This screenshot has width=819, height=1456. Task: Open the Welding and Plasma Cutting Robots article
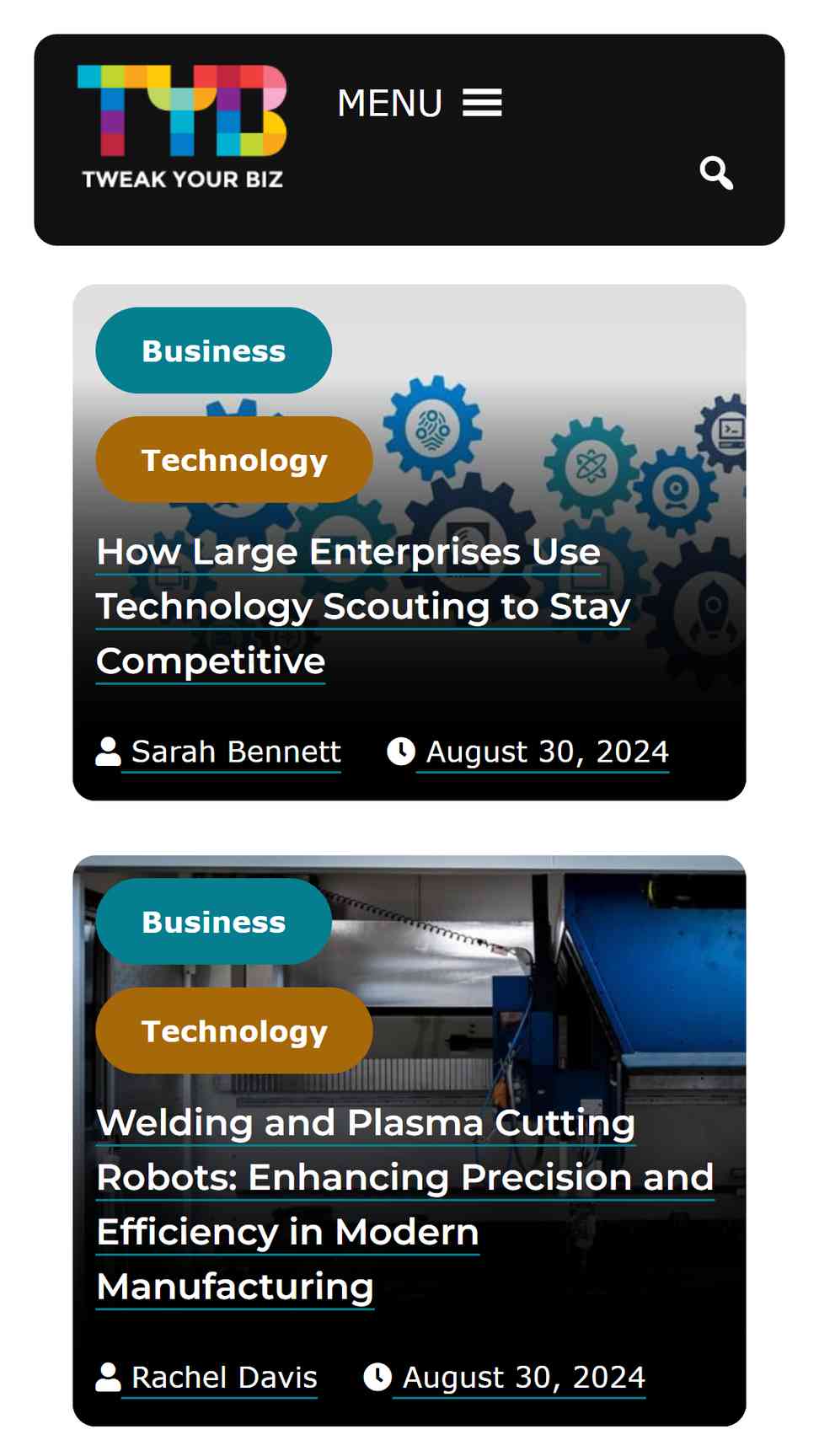[405, 1205]
